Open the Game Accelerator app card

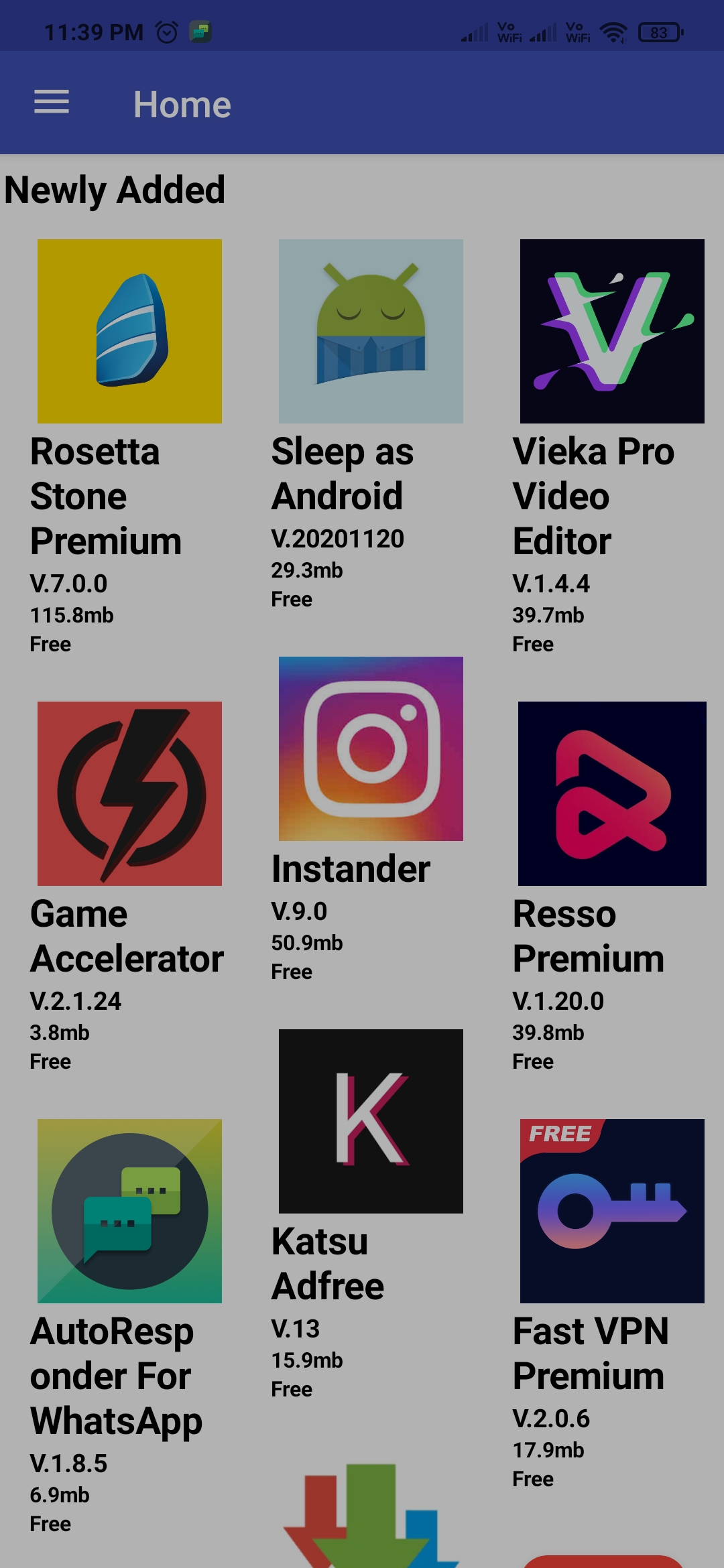coord(129,887)
